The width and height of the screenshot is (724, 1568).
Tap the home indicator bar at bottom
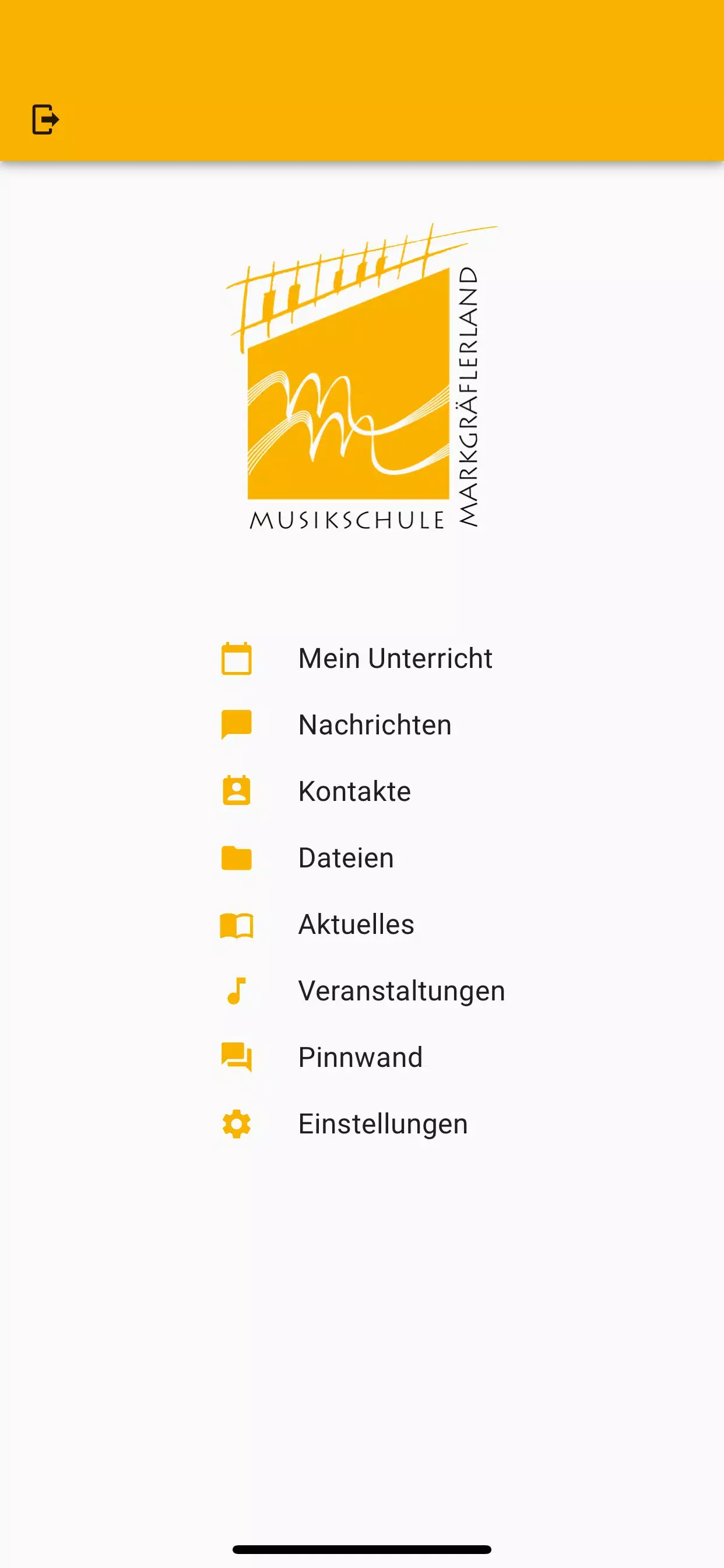[362, 1549]
